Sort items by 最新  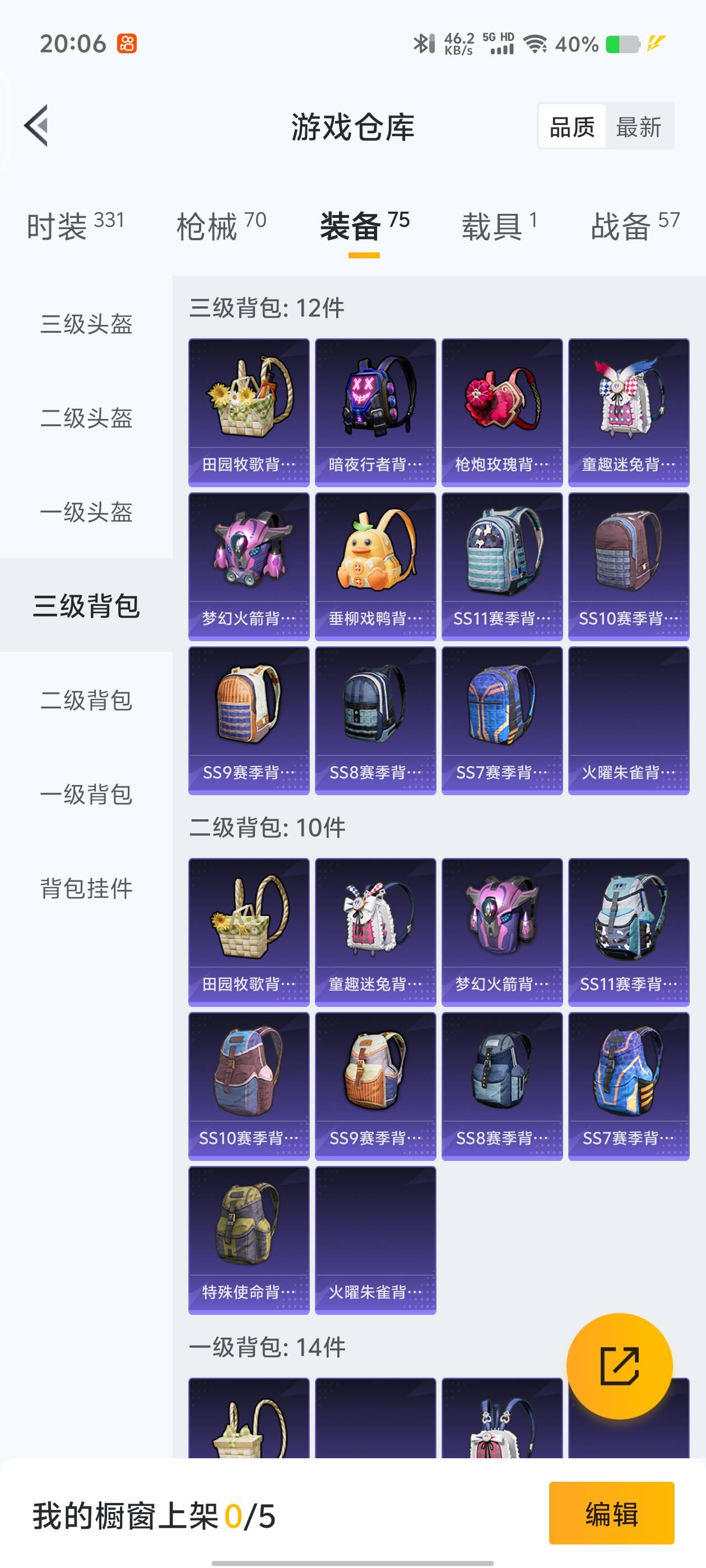[638, 127]
